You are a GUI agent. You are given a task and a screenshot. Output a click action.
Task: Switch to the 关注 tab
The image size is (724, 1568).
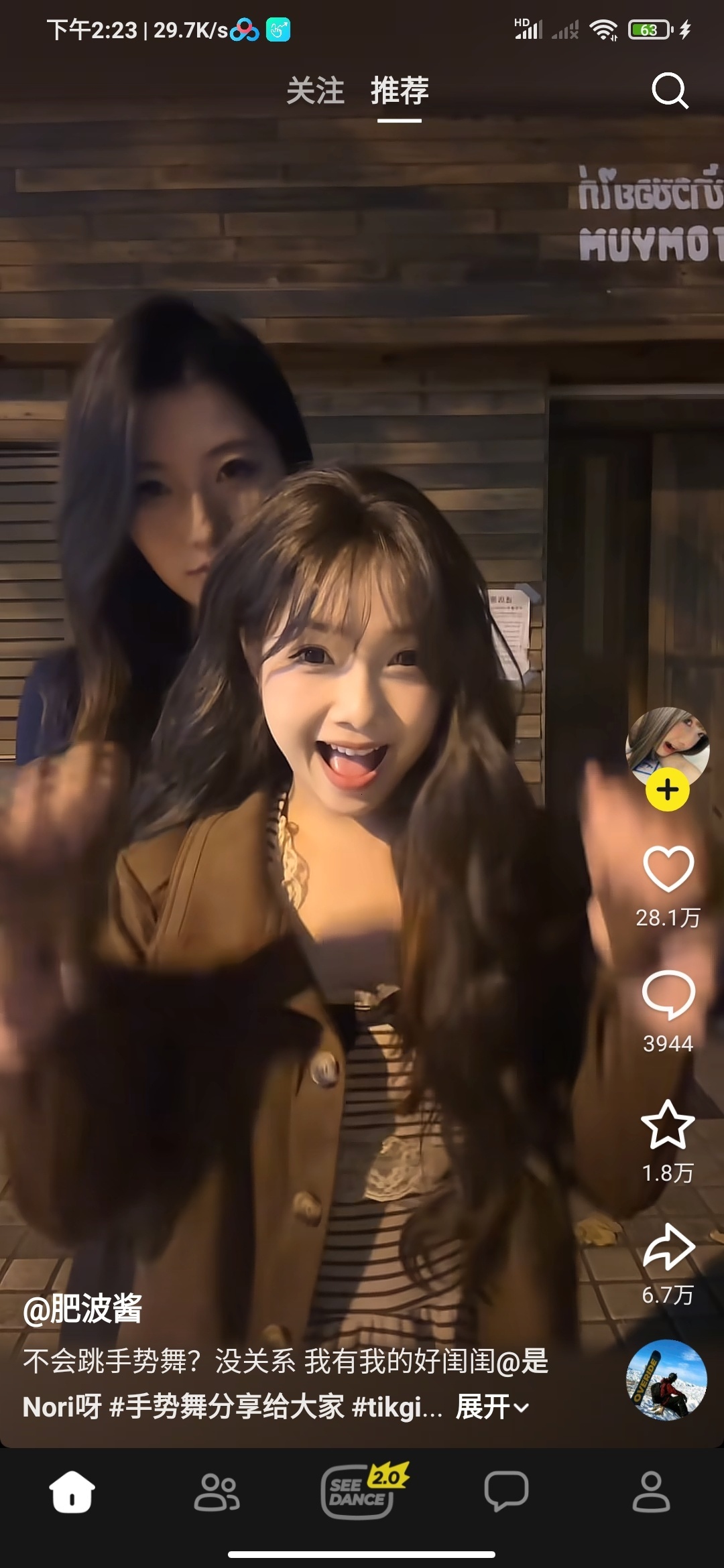[x=315, y=90]
